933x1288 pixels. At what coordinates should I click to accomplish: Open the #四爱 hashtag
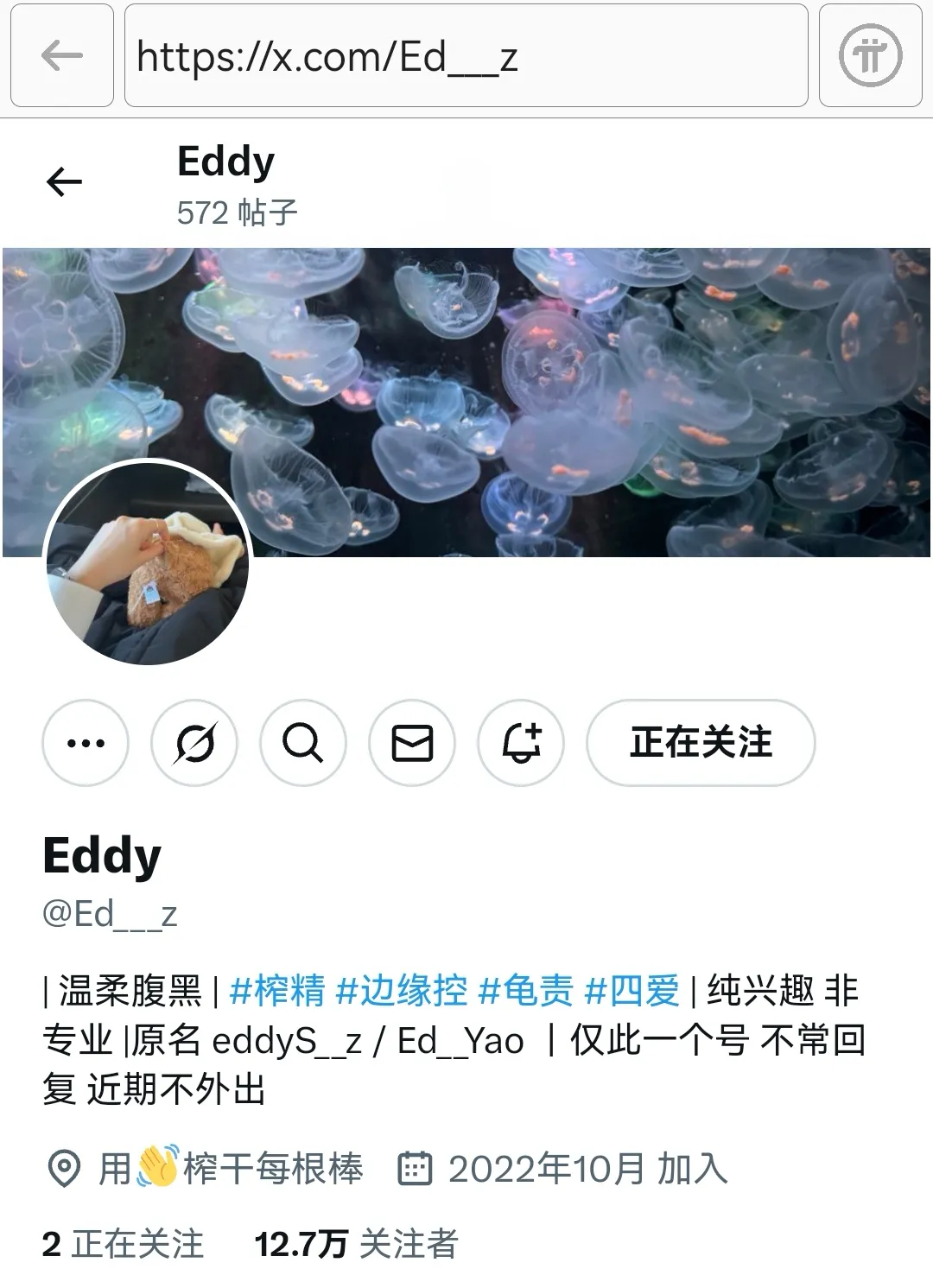tap(632, 991)
